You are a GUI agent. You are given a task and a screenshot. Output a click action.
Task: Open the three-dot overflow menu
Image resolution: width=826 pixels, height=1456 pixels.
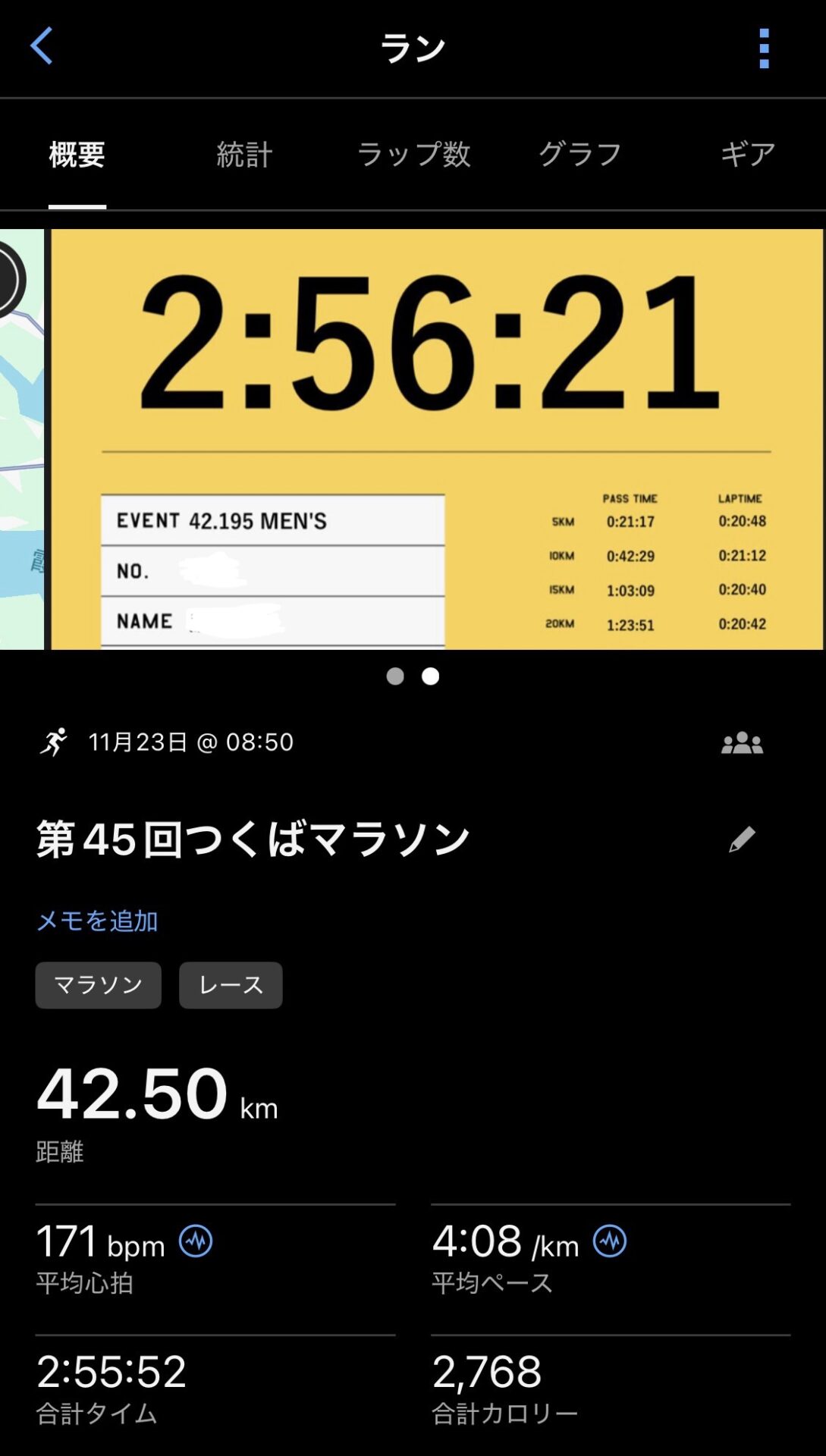click(x=764, y=49)
